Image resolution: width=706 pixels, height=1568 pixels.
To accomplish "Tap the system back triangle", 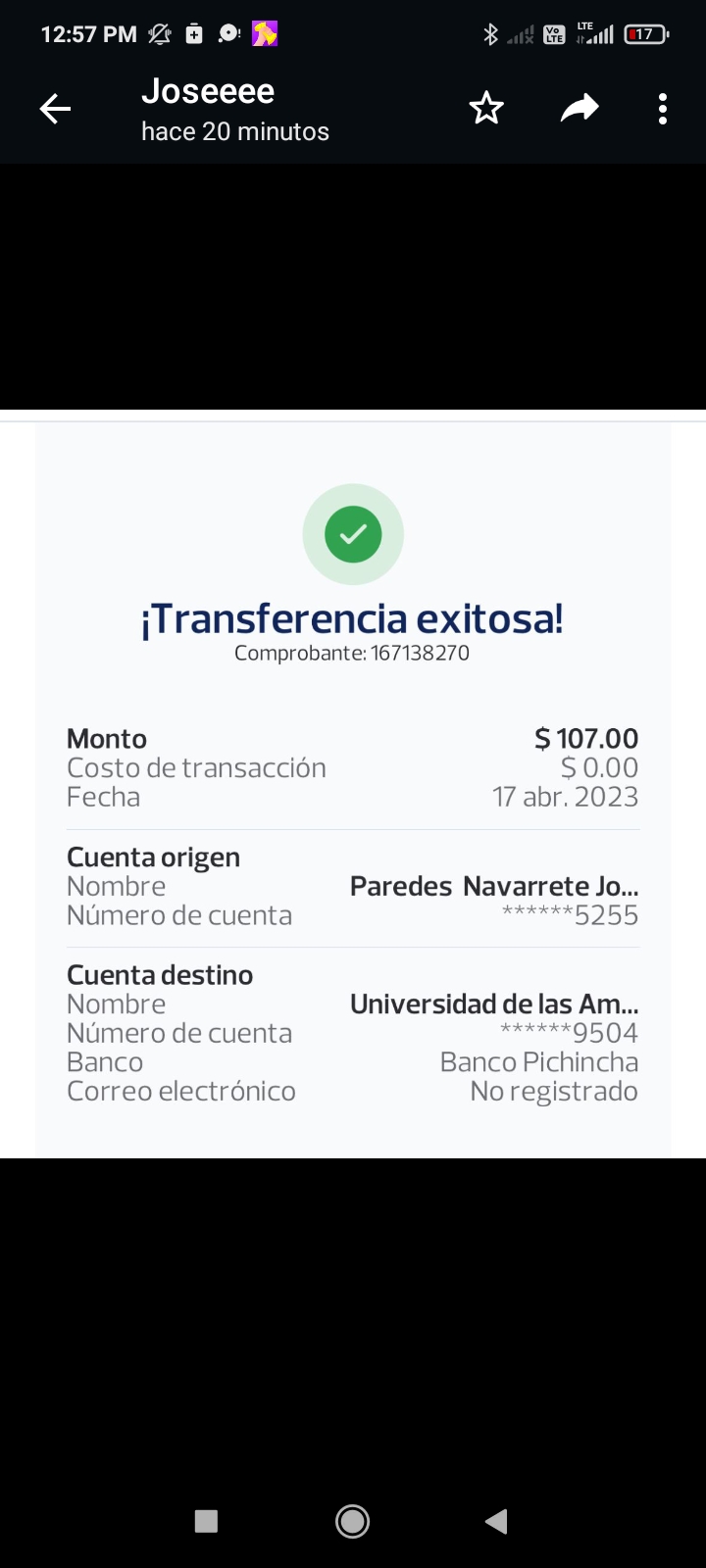I will point(496,1521).
